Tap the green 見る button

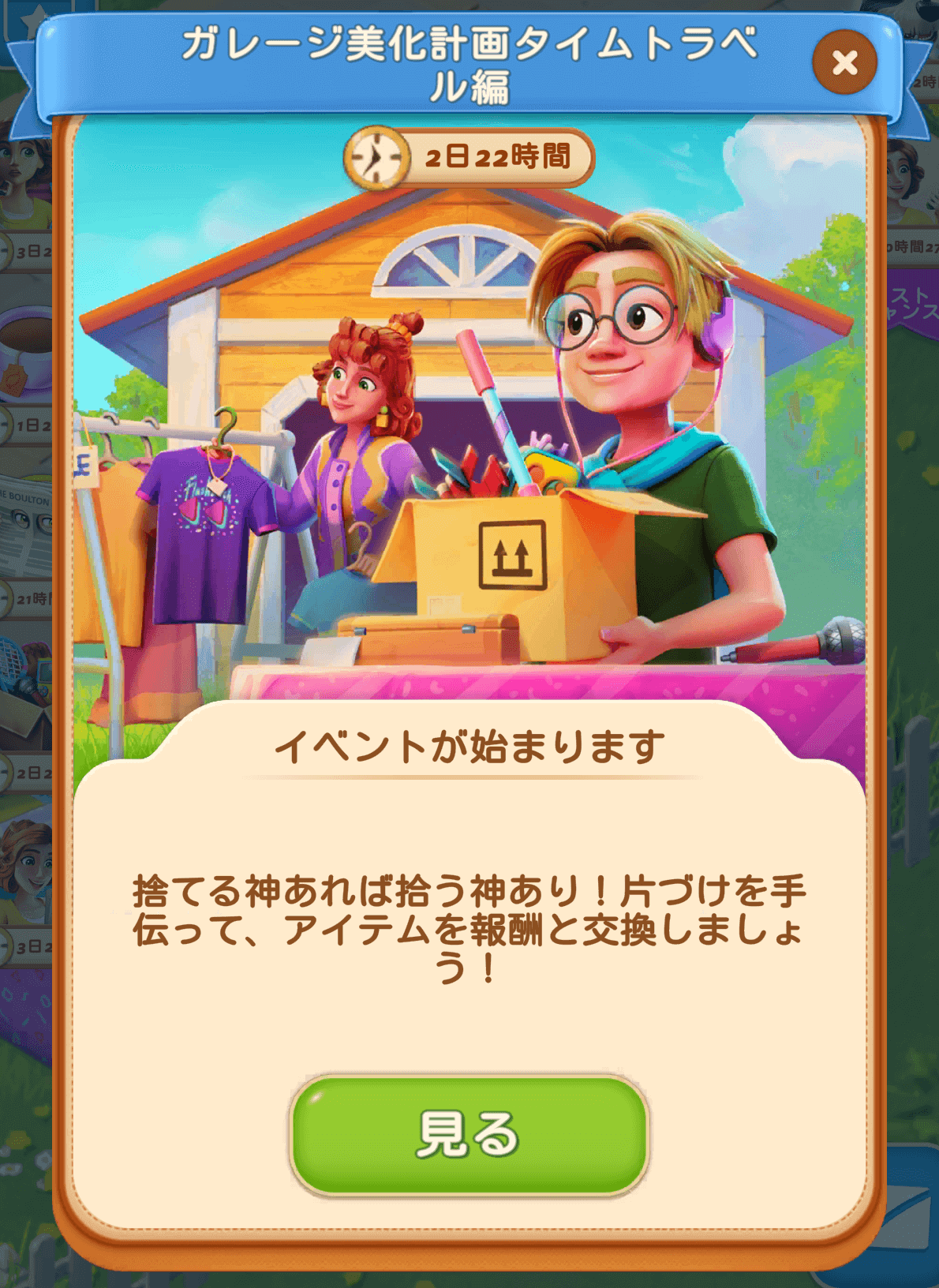click(469, 1135)
